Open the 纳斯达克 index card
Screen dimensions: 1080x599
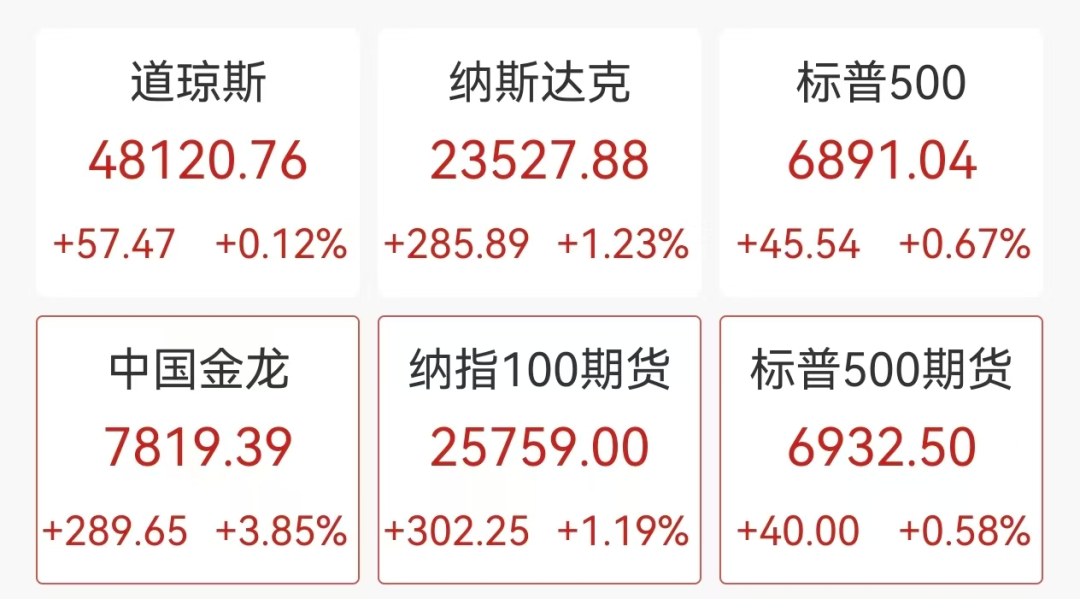pyautogui.click(x=539, y=162)
